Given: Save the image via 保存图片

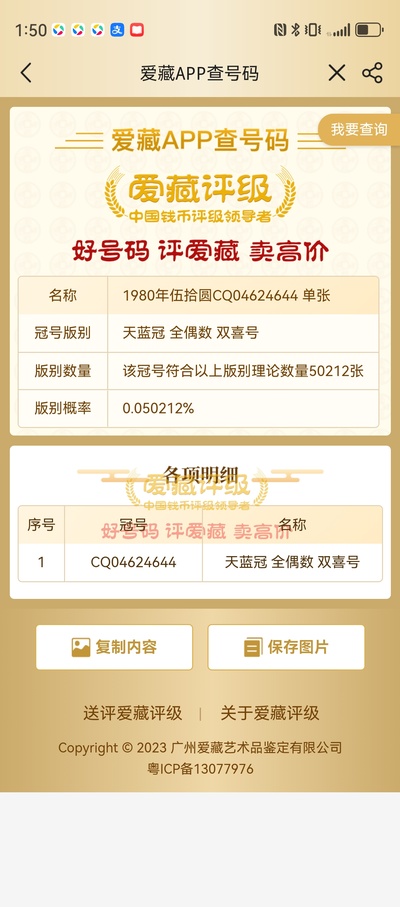Looking at the screenshot, I should tap(286, 647).
